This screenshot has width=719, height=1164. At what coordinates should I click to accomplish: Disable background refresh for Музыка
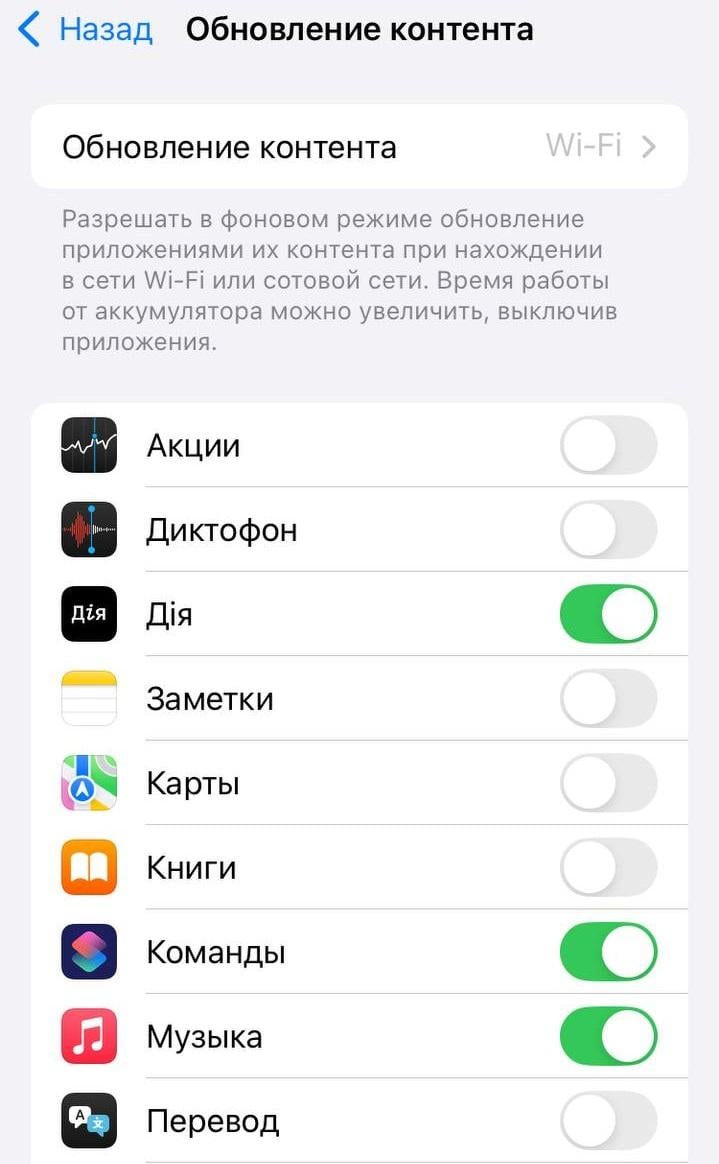pyautogui.click(x=608, y=1036)
